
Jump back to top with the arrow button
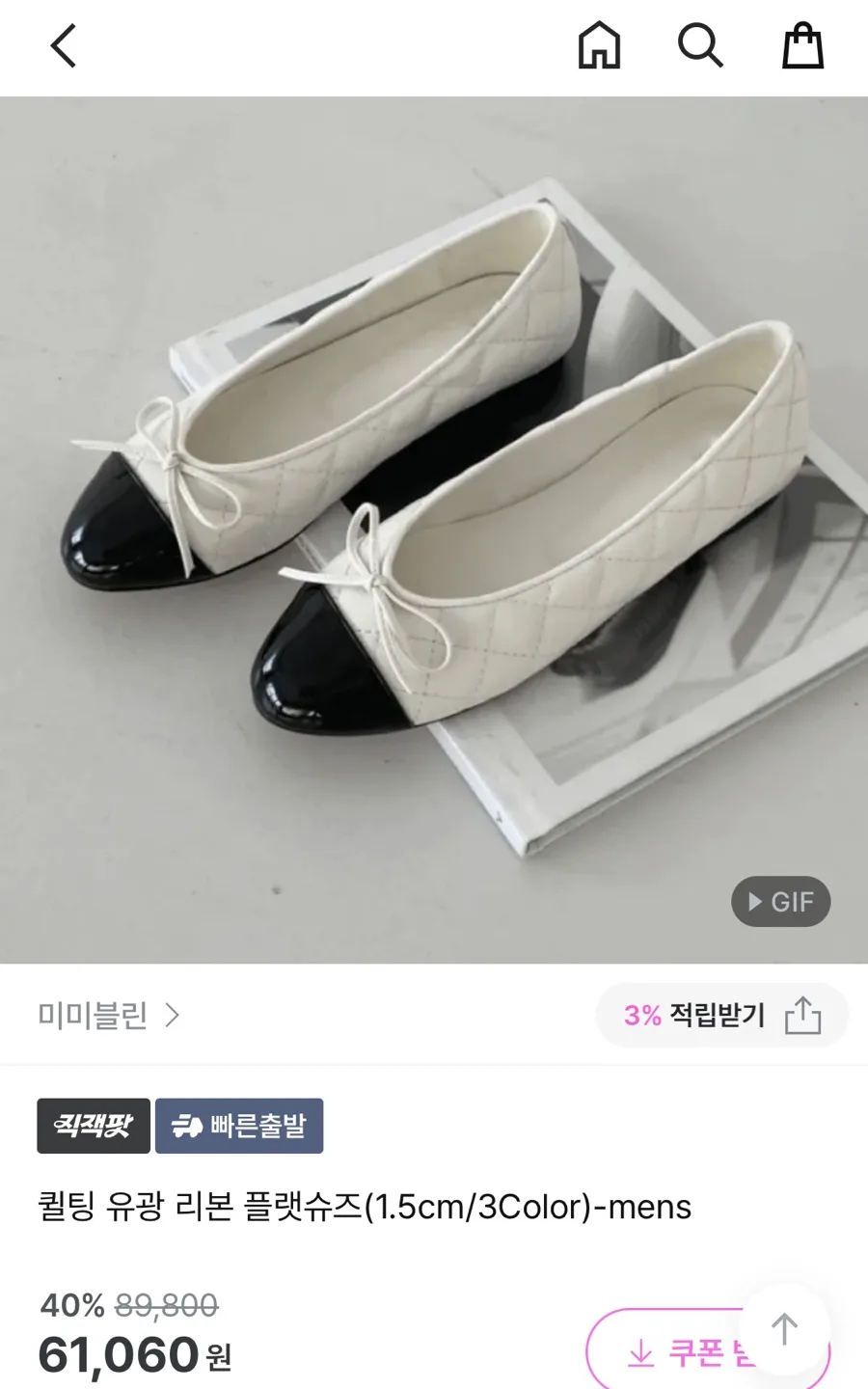click(x=785, y=1329)
